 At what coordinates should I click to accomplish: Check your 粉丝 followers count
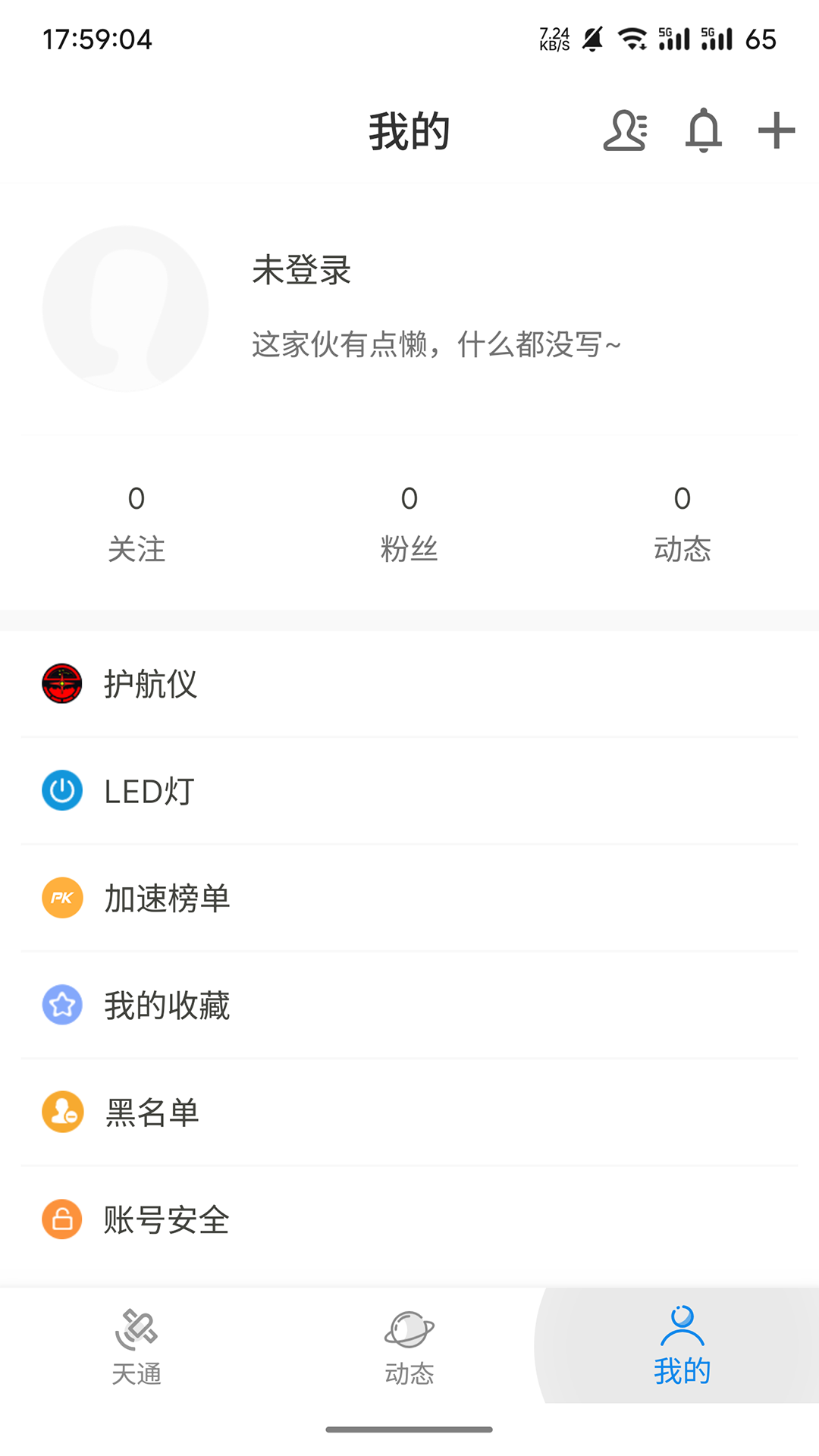[409, 523]
